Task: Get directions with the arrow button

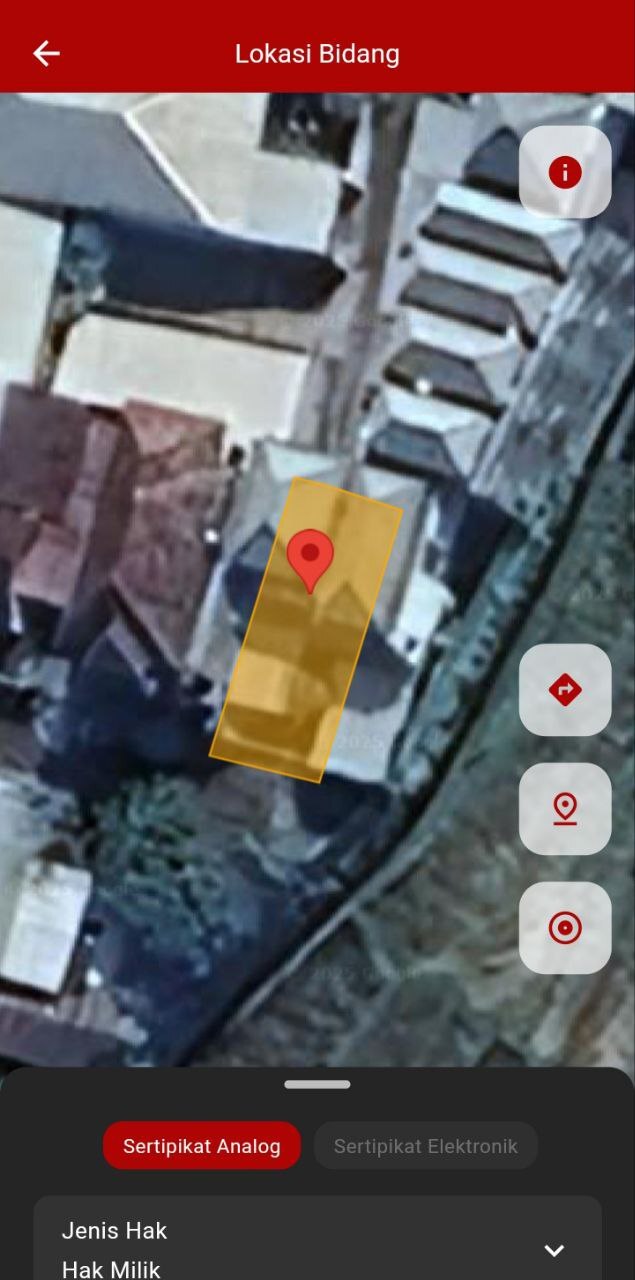Action: pyautogui.click(x=565, y=690)
